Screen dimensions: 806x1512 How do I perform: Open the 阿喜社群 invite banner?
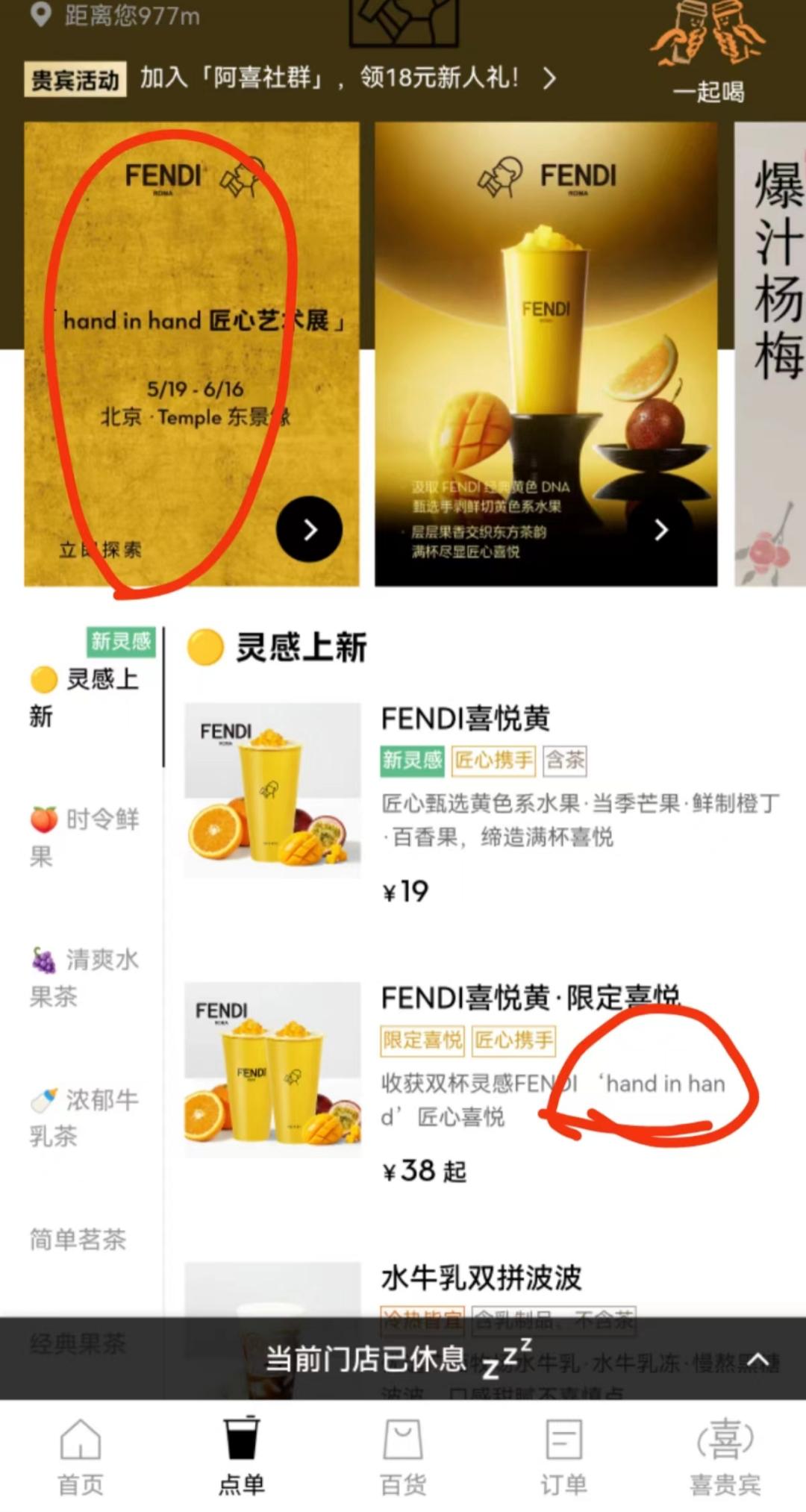(328, 78)
